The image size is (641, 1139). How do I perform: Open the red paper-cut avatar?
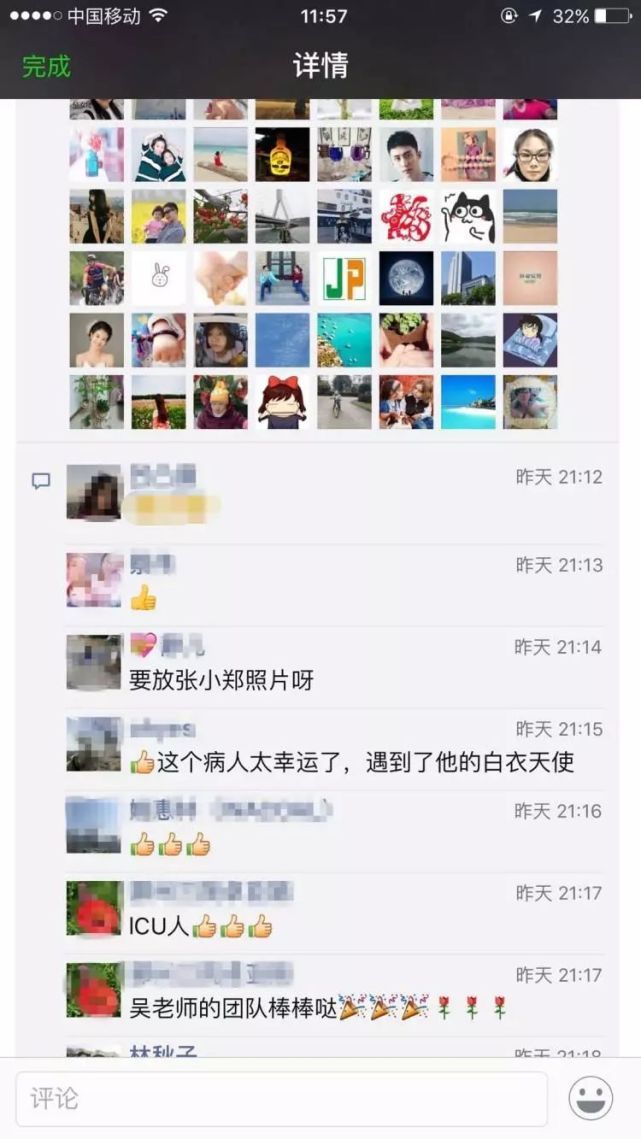click(406, 216)
